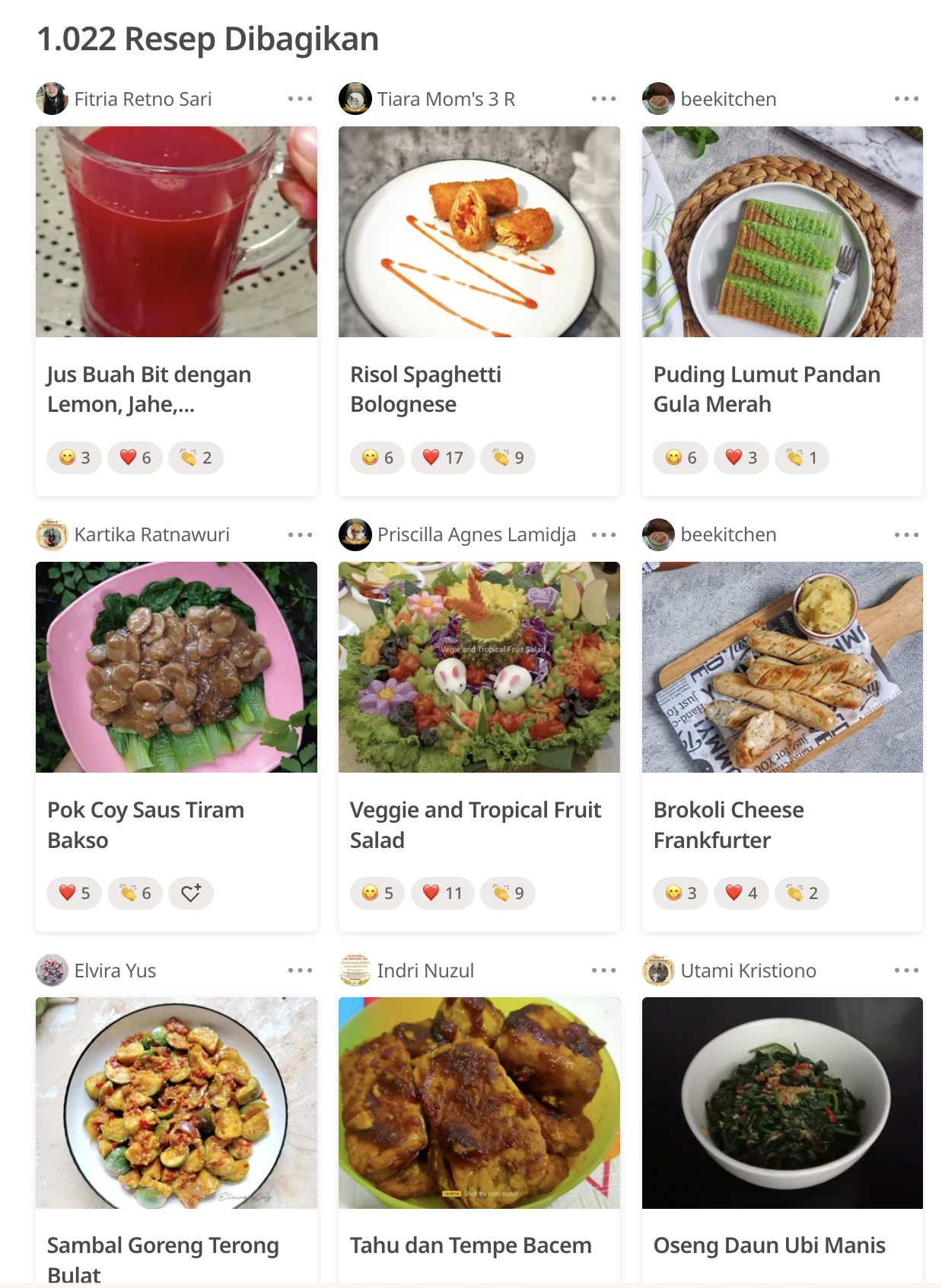Open Fitria Retno Sari's profile avatar
The height and width of the screenshot is (1288, 942).
(50, 98)
